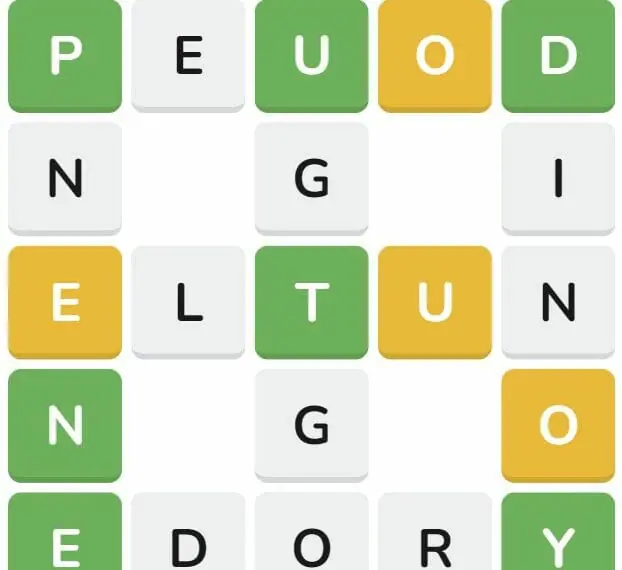Tap the white I tile
Image resolution: width=622 pixels, height=570 pixels.
pos(558,178)
